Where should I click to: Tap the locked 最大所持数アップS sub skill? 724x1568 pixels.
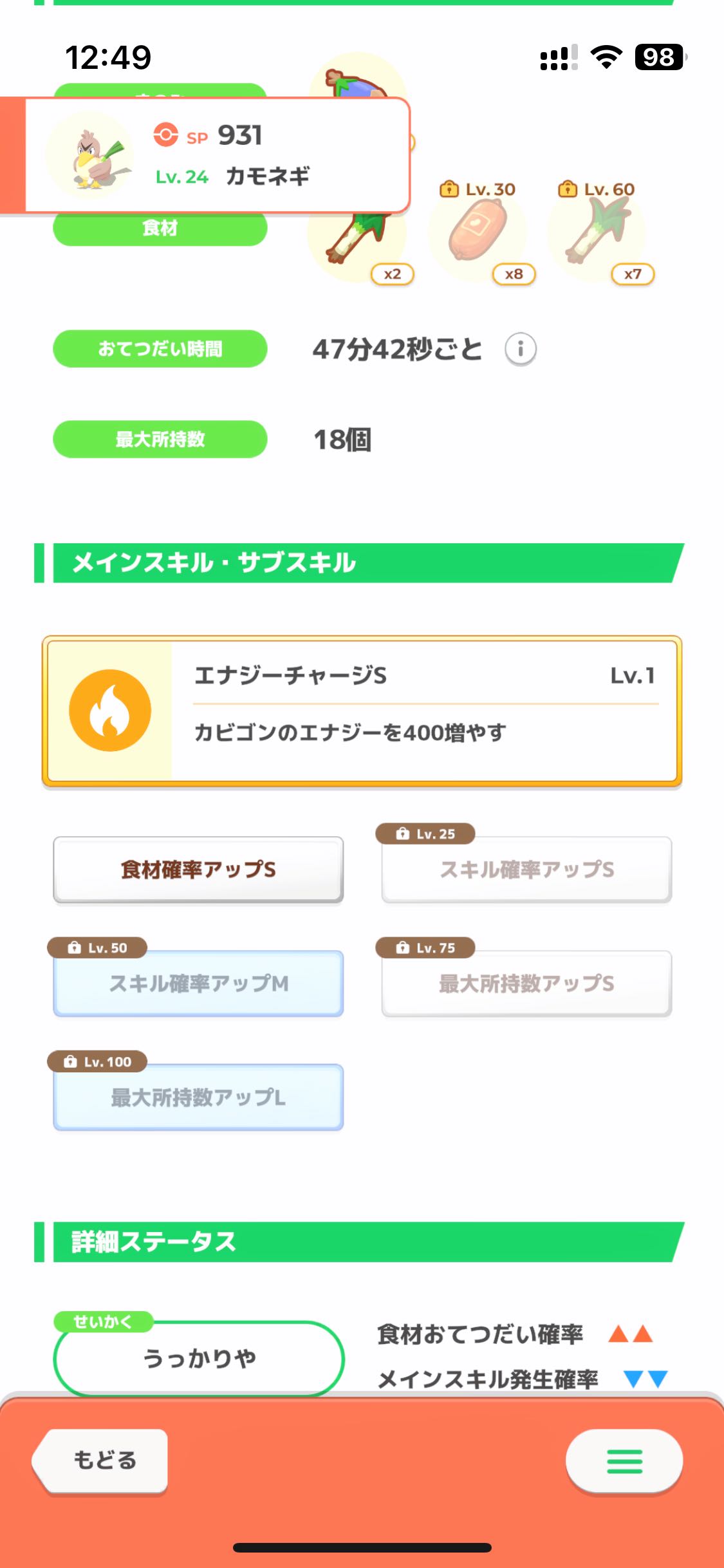[x=526, y=984]
